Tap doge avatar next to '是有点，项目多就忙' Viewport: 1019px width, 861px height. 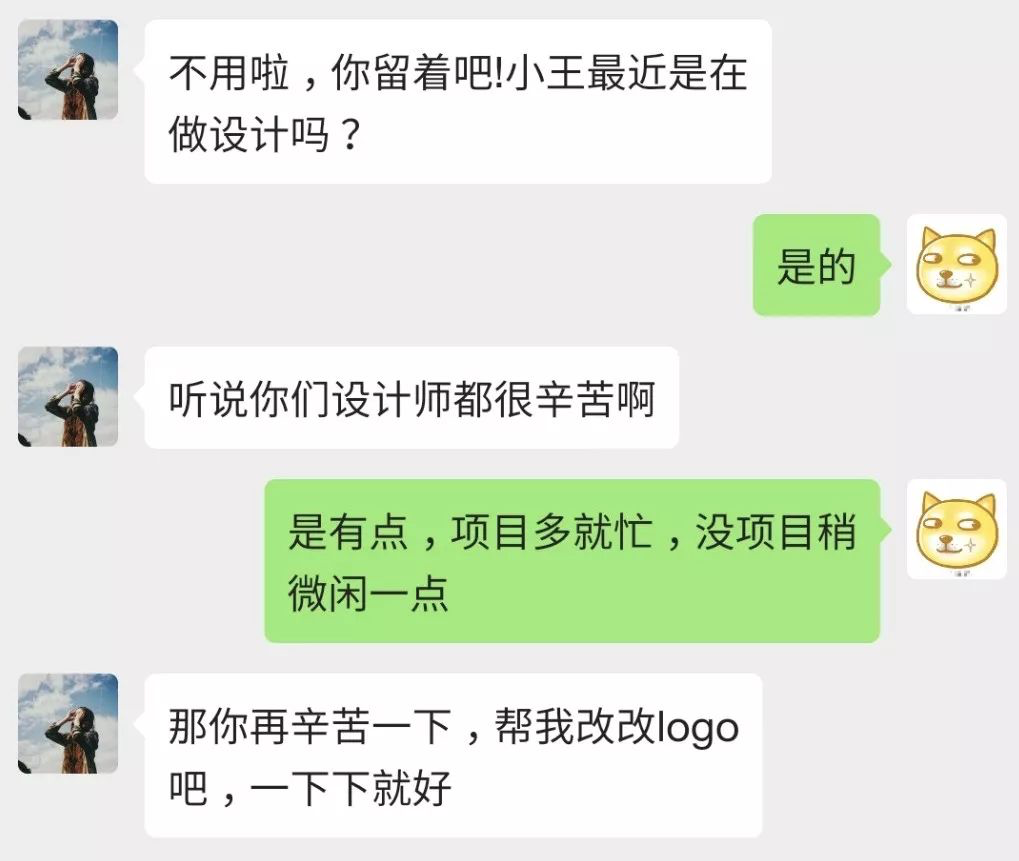click(956, 529)
